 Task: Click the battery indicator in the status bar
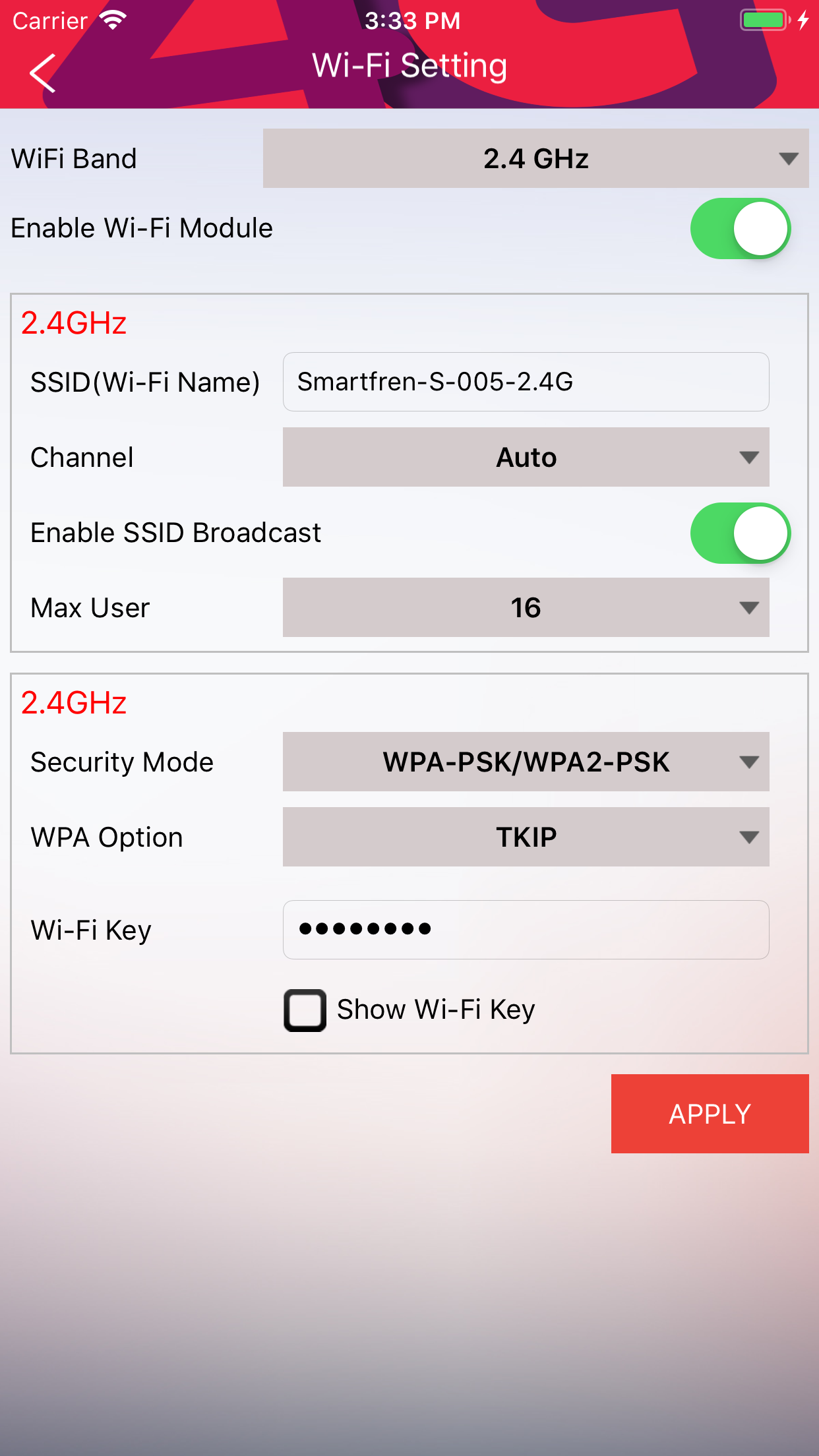763,20
